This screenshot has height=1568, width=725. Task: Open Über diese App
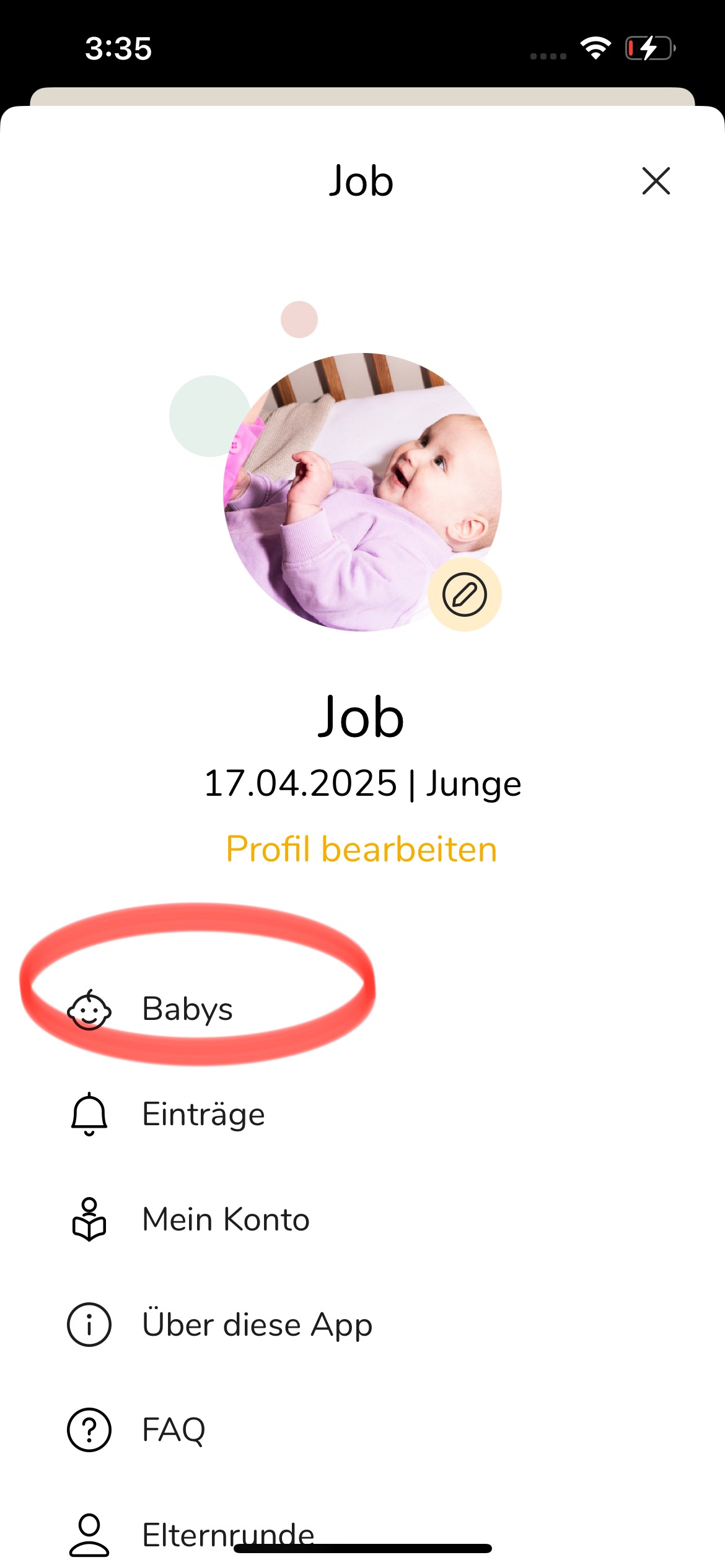pyautogui.click(x=257, y=1325)
